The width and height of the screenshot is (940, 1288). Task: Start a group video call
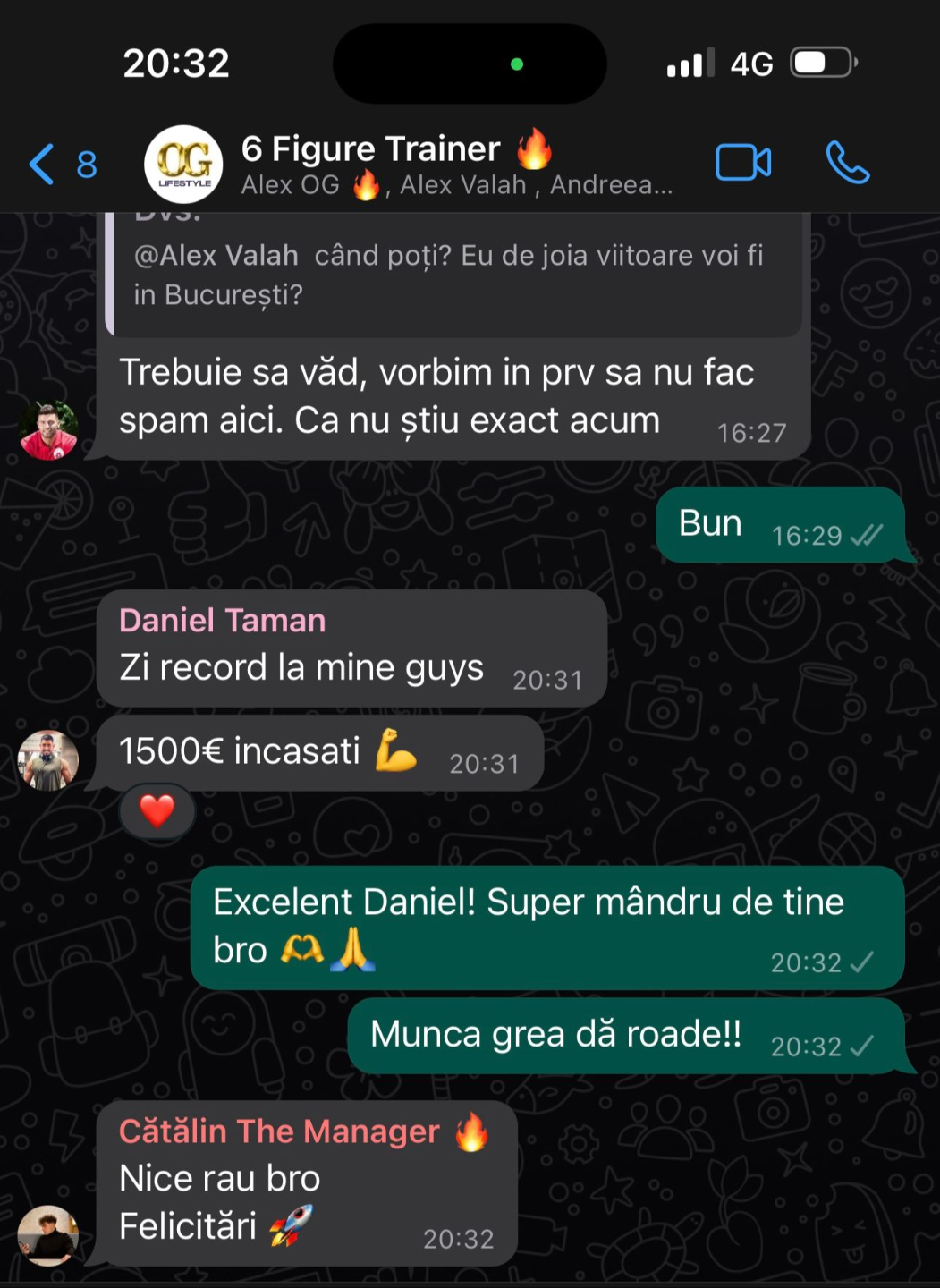(743, 163)
